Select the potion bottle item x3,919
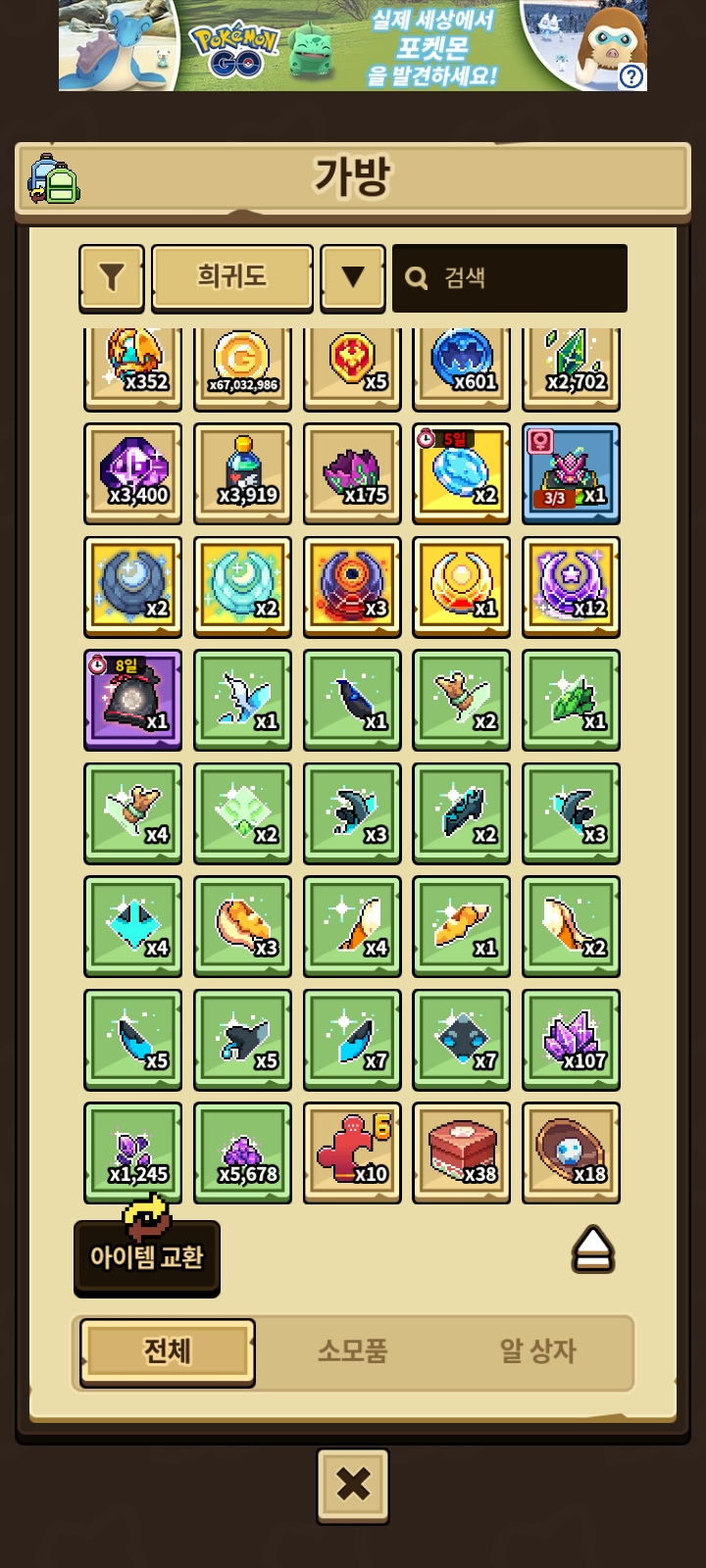 pos(242,473)
